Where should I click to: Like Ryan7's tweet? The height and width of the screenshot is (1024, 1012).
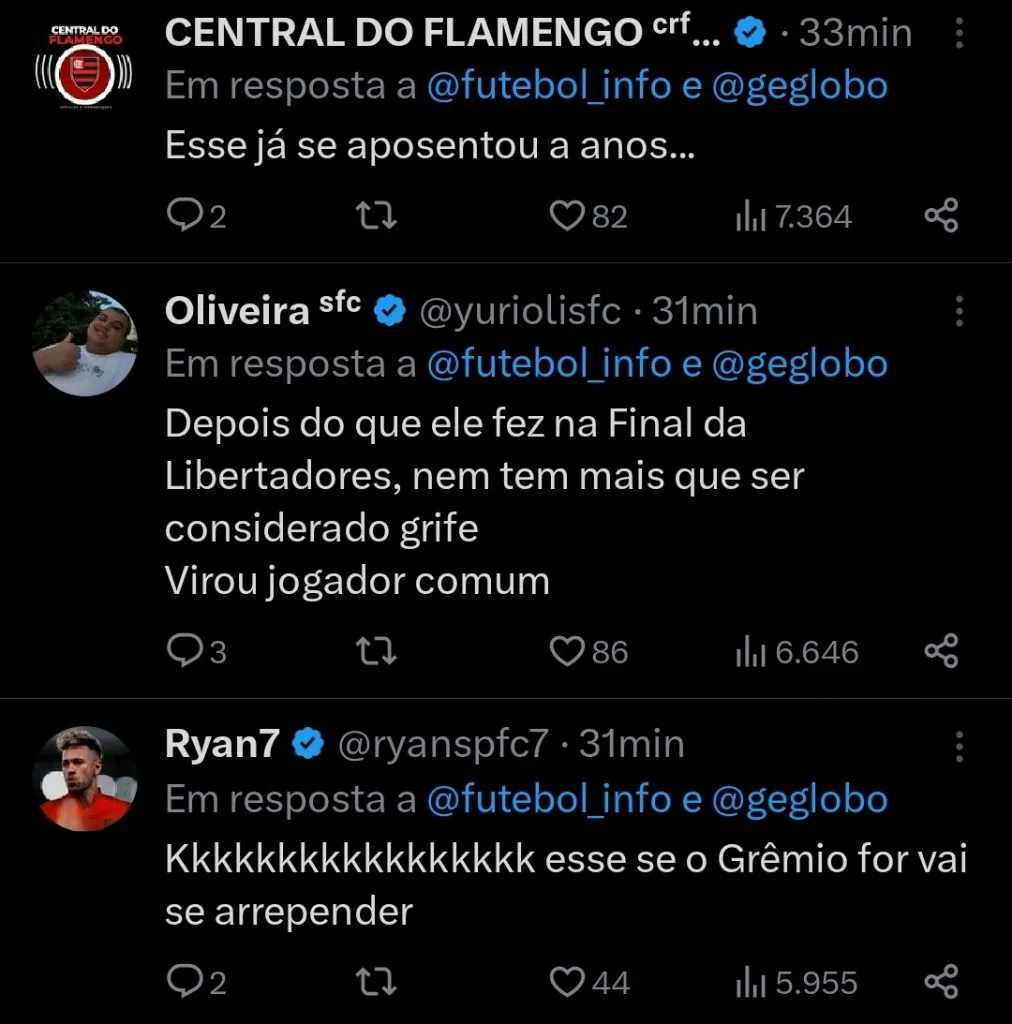coord(567,981)
